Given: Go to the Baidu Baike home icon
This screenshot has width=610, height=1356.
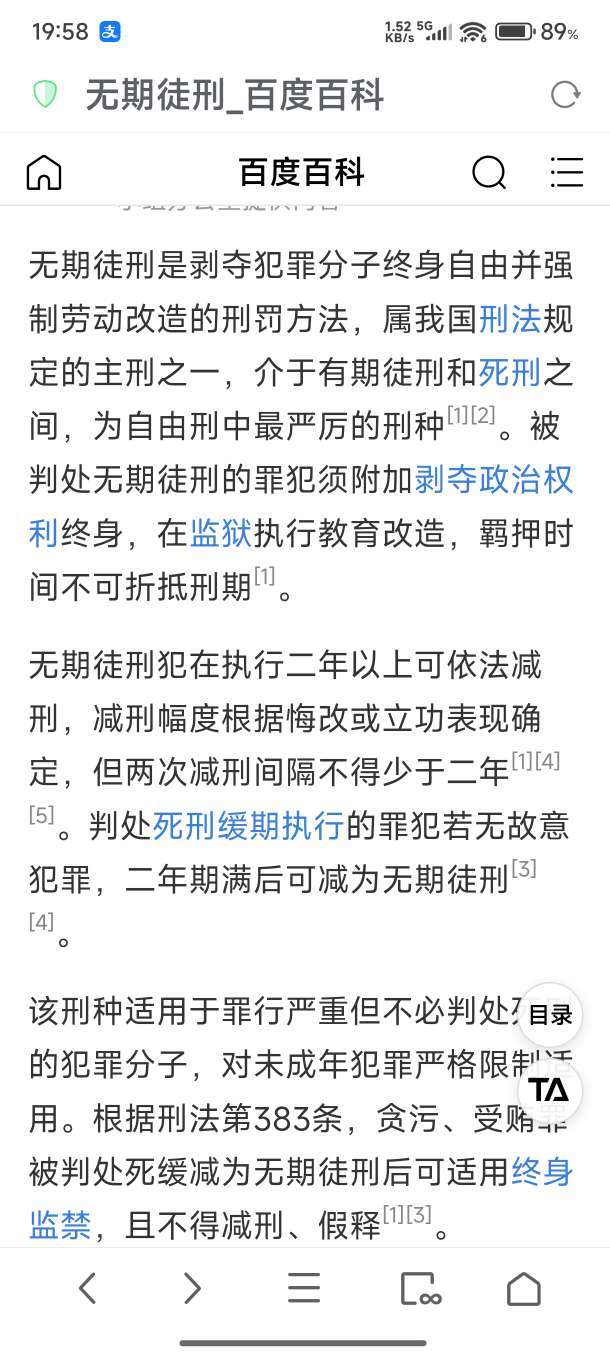Looking at the screenshot, I should click(x=44, y=173).
